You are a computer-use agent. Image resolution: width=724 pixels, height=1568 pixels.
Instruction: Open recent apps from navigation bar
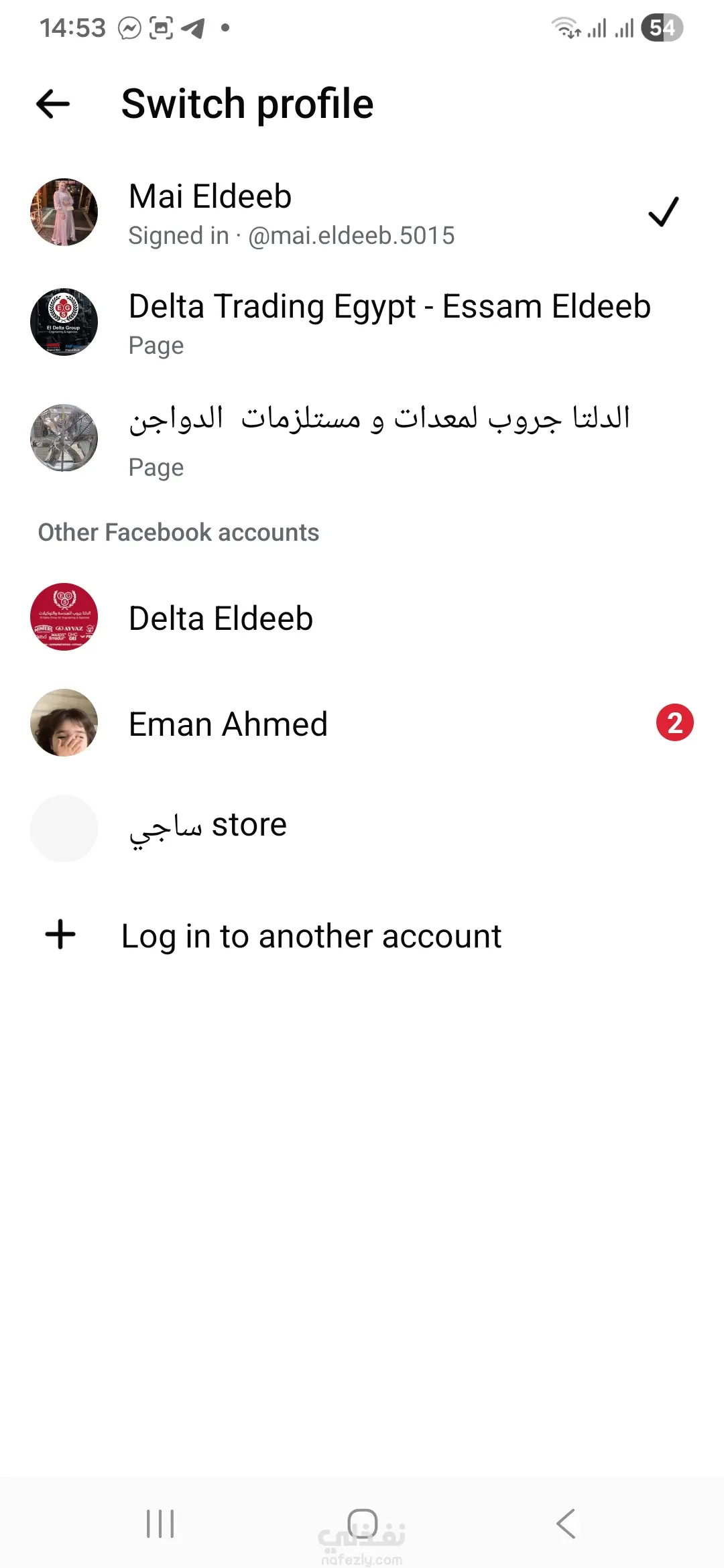[x=160, y=1524]
